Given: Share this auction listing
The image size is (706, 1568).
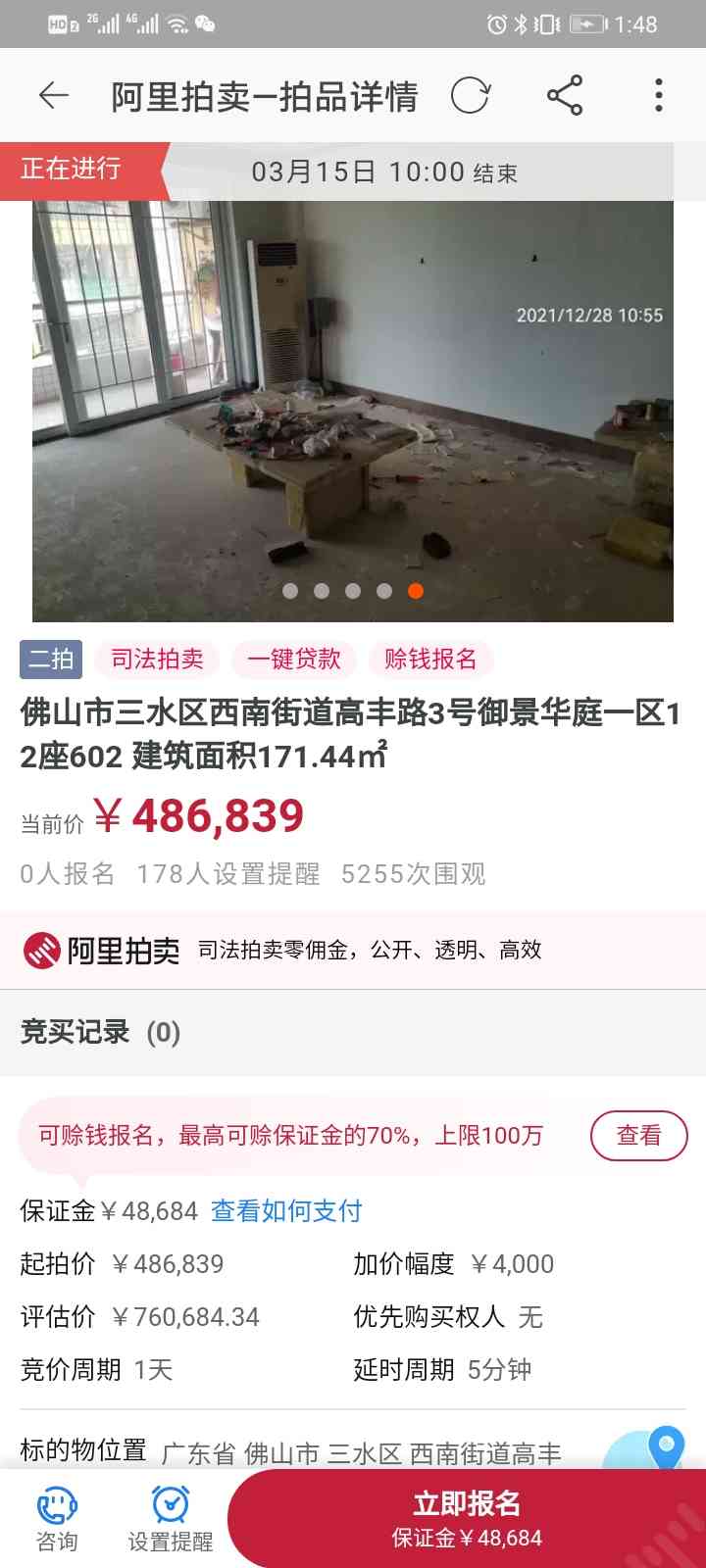Looking at the screenshot, I should point(565,96).
